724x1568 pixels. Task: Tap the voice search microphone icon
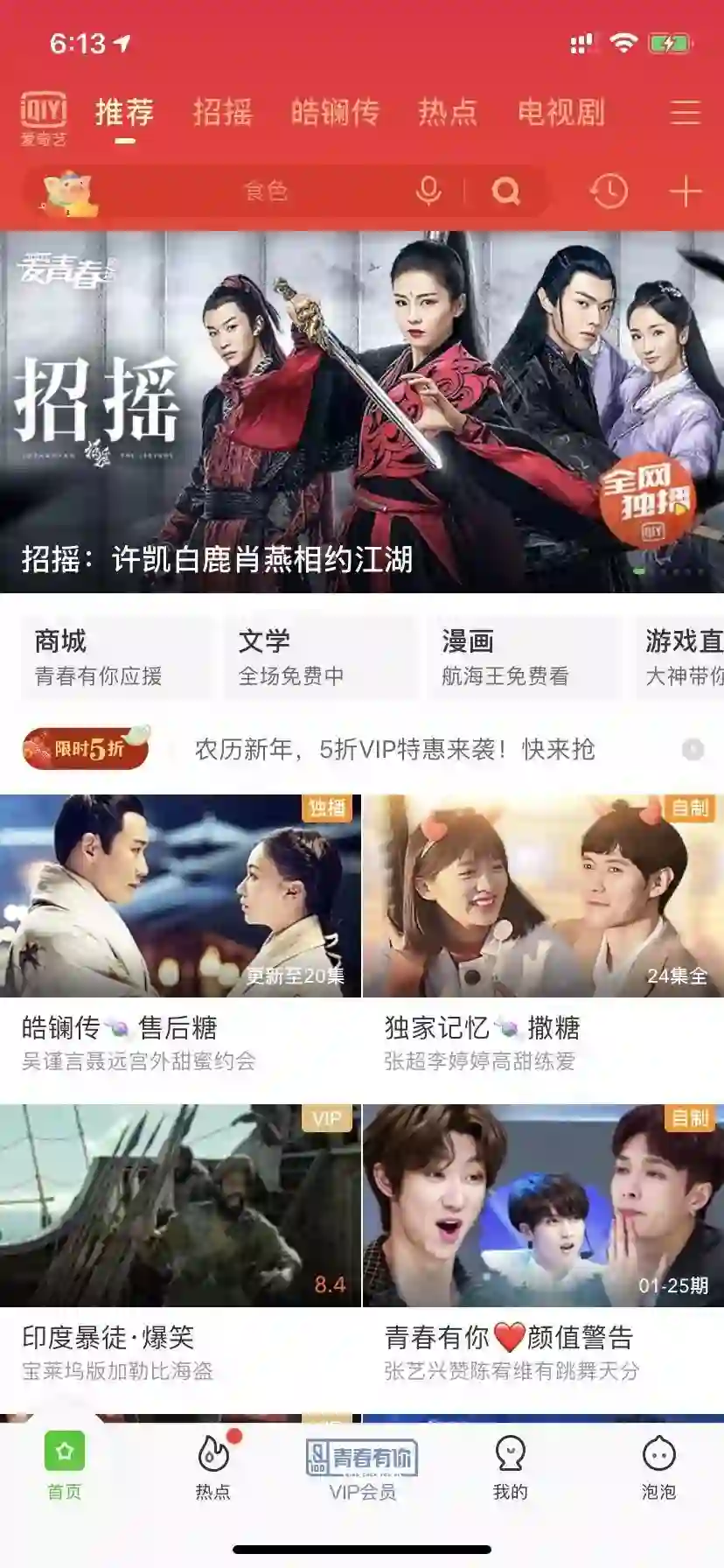point(428,191)
